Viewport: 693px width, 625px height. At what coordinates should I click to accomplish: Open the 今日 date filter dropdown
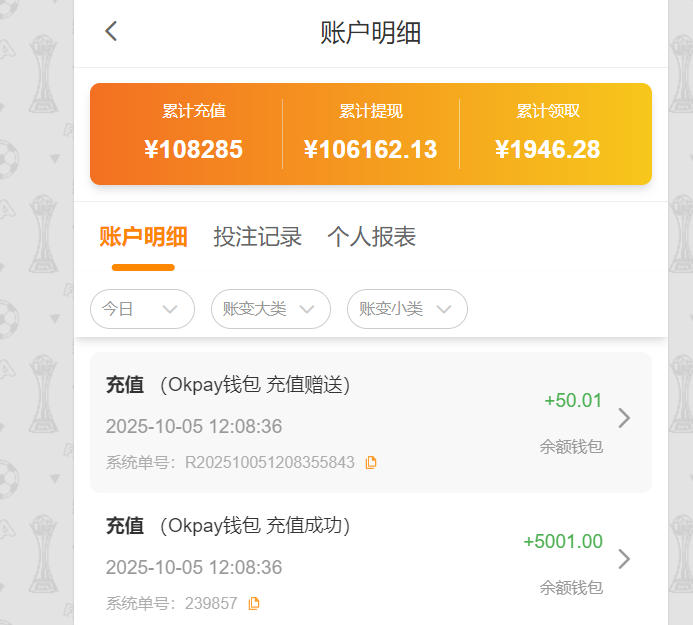142,309
